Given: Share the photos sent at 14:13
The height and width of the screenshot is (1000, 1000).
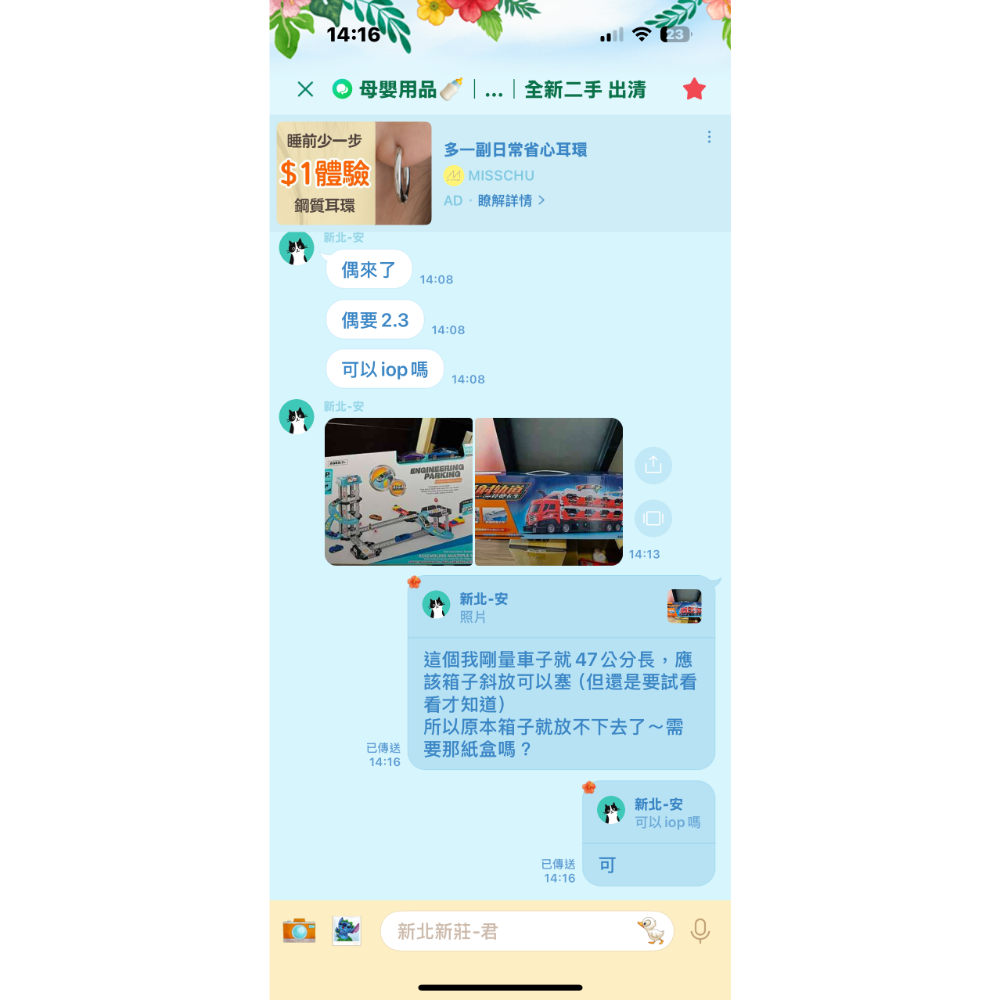Looking at the screenshot, I should pos(653,465).
